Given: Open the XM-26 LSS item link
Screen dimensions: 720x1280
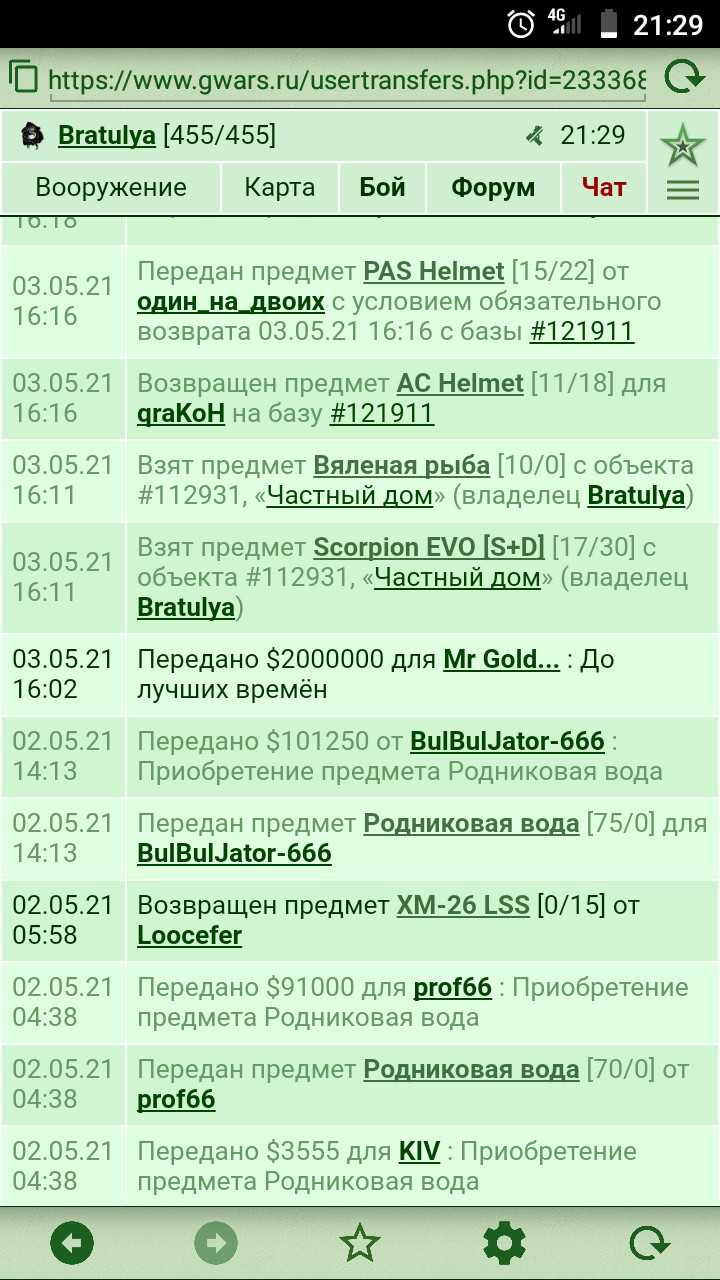Looking at the screenshot, I should pyautogui.click(x=463, y=905).
